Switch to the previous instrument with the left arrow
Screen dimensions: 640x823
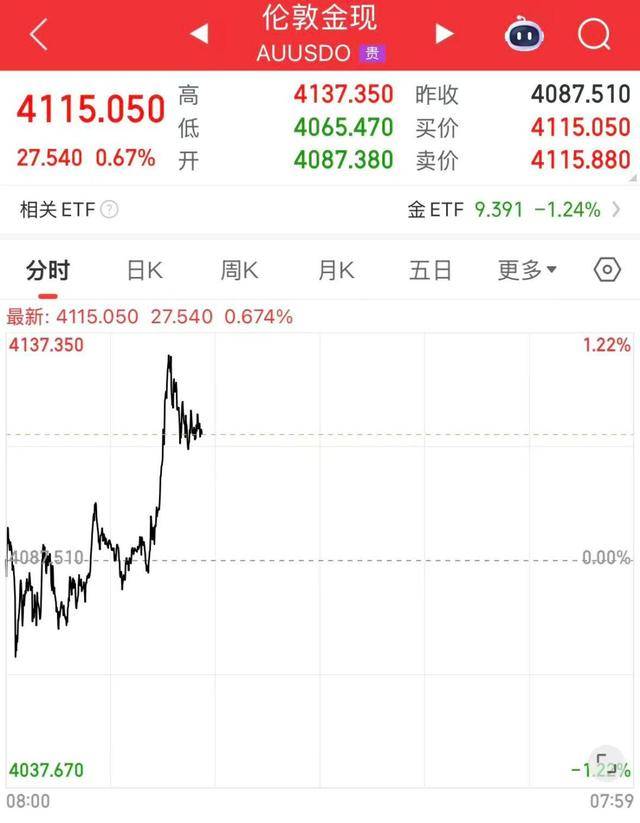point(199,34)
